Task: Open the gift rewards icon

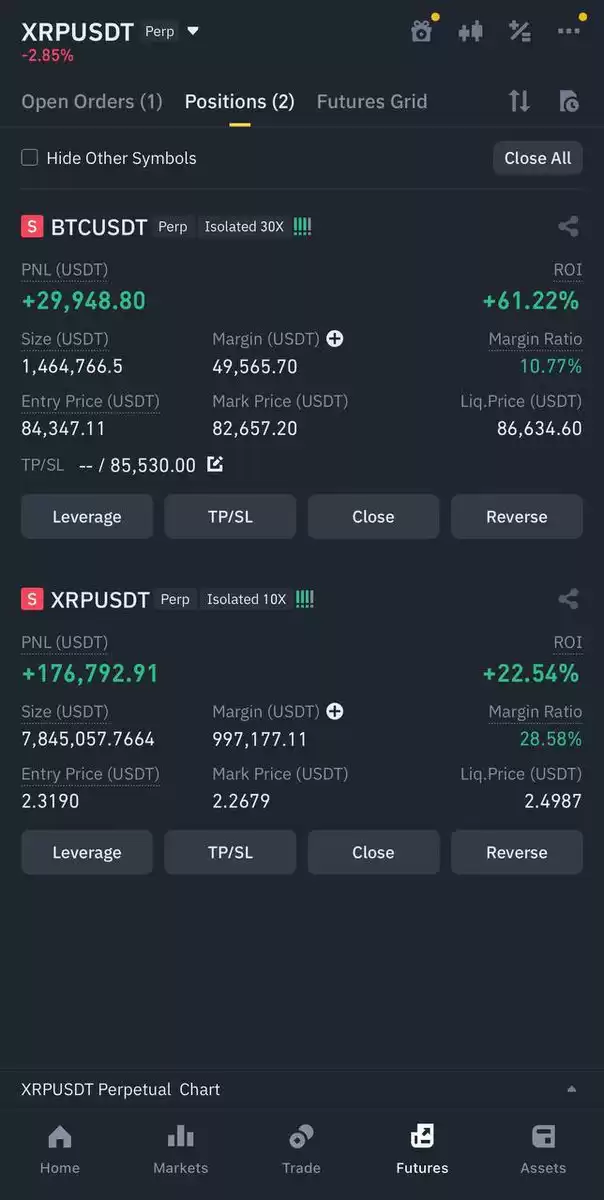Action: click(422, 31)
